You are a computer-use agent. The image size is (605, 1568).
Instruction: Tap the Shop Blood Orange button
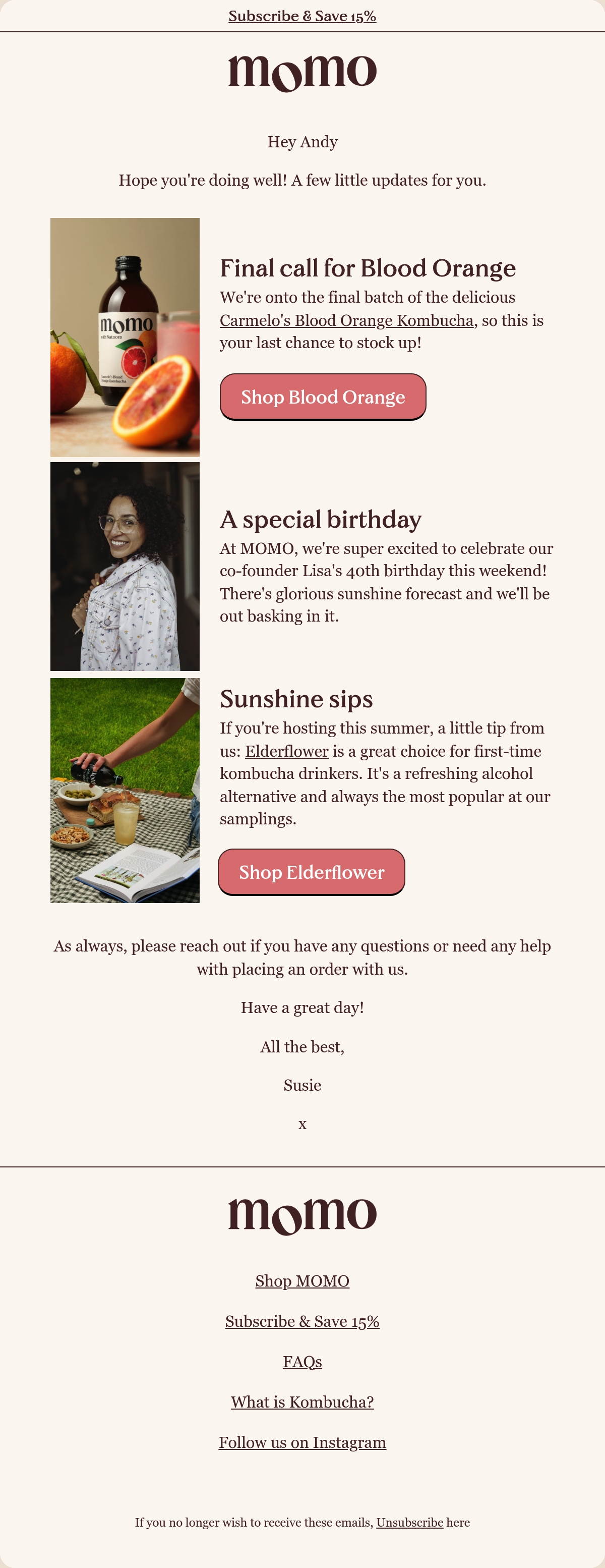point(323,397)
